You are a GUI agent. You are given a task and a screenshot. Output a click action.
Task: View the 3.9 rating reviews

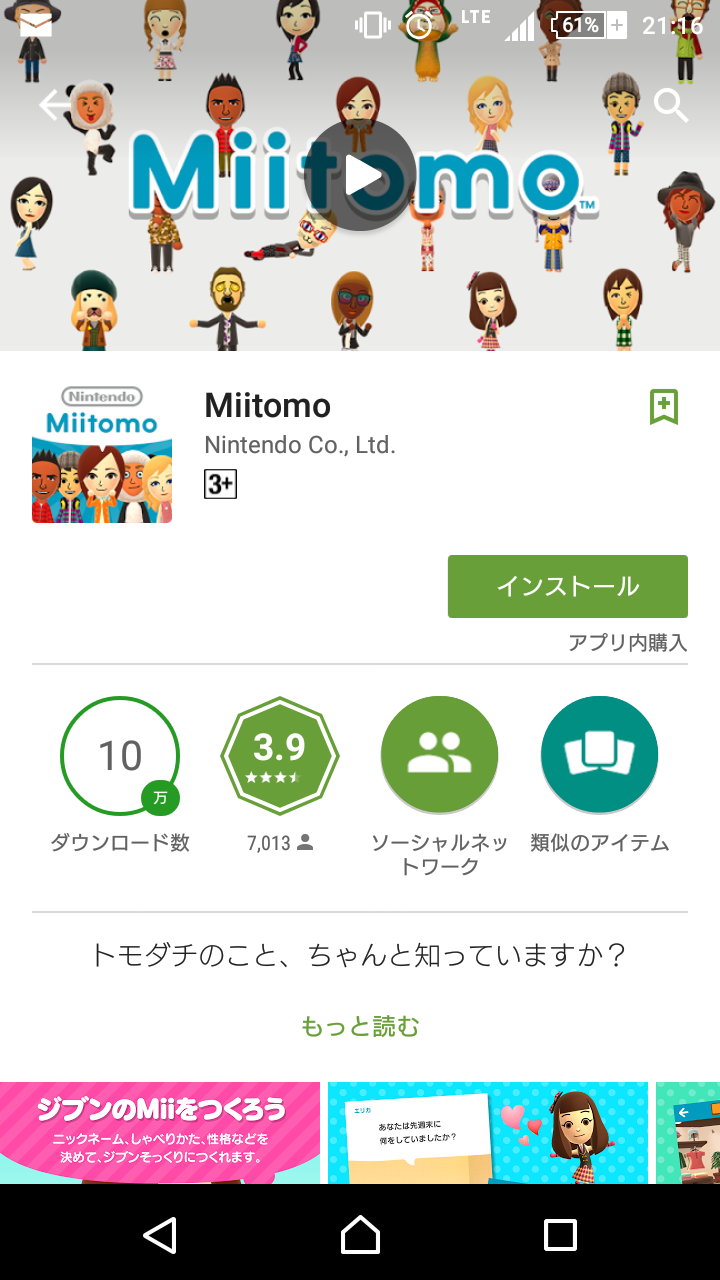(x=279, y=757)
